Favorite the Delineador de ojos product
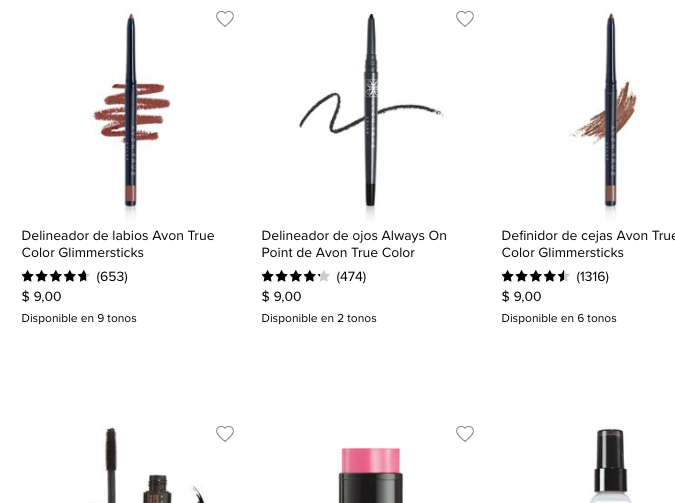The width and height of the screenshot is (675, 503). coord(465,19)
